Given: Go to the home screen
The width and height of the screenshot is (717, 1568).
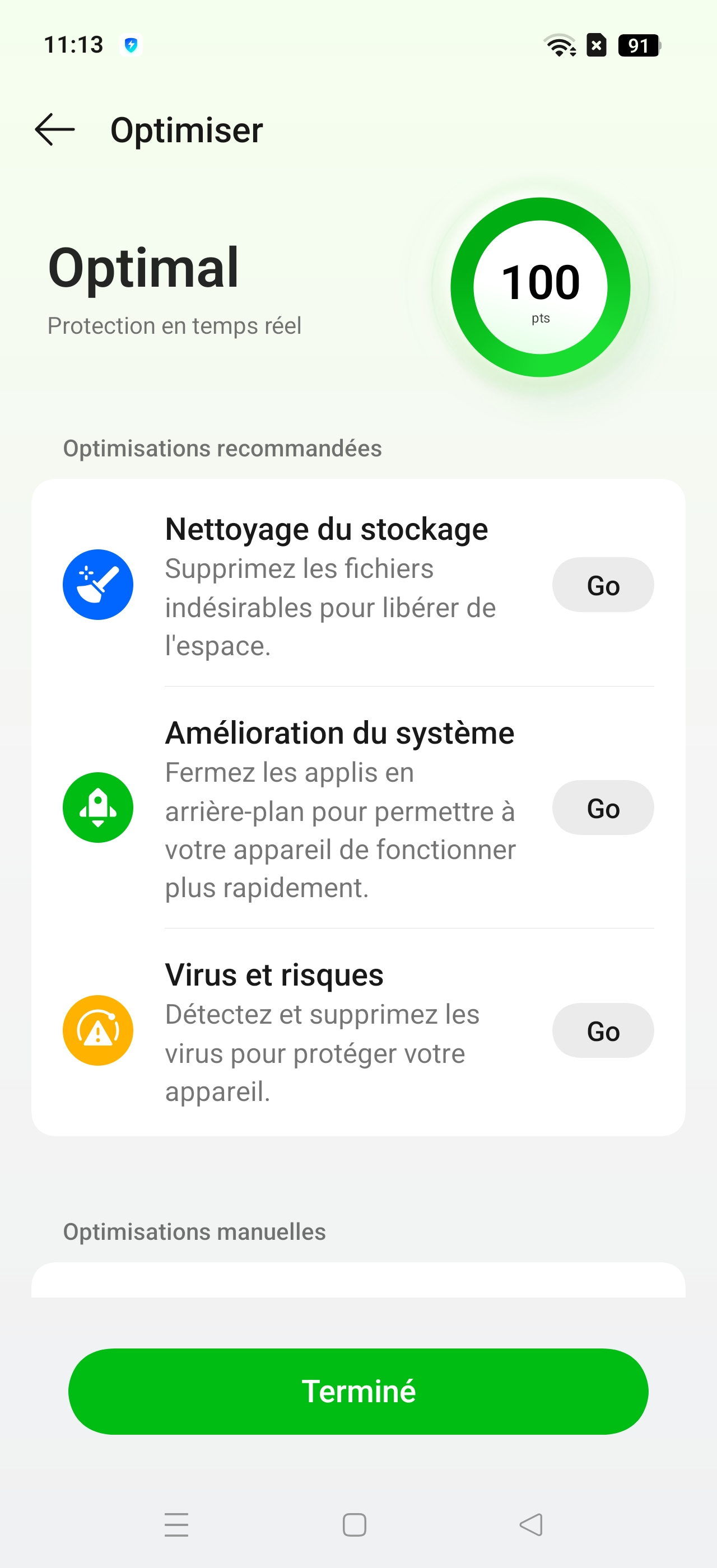Looking at the screenshot, I should pos(354,1525).
